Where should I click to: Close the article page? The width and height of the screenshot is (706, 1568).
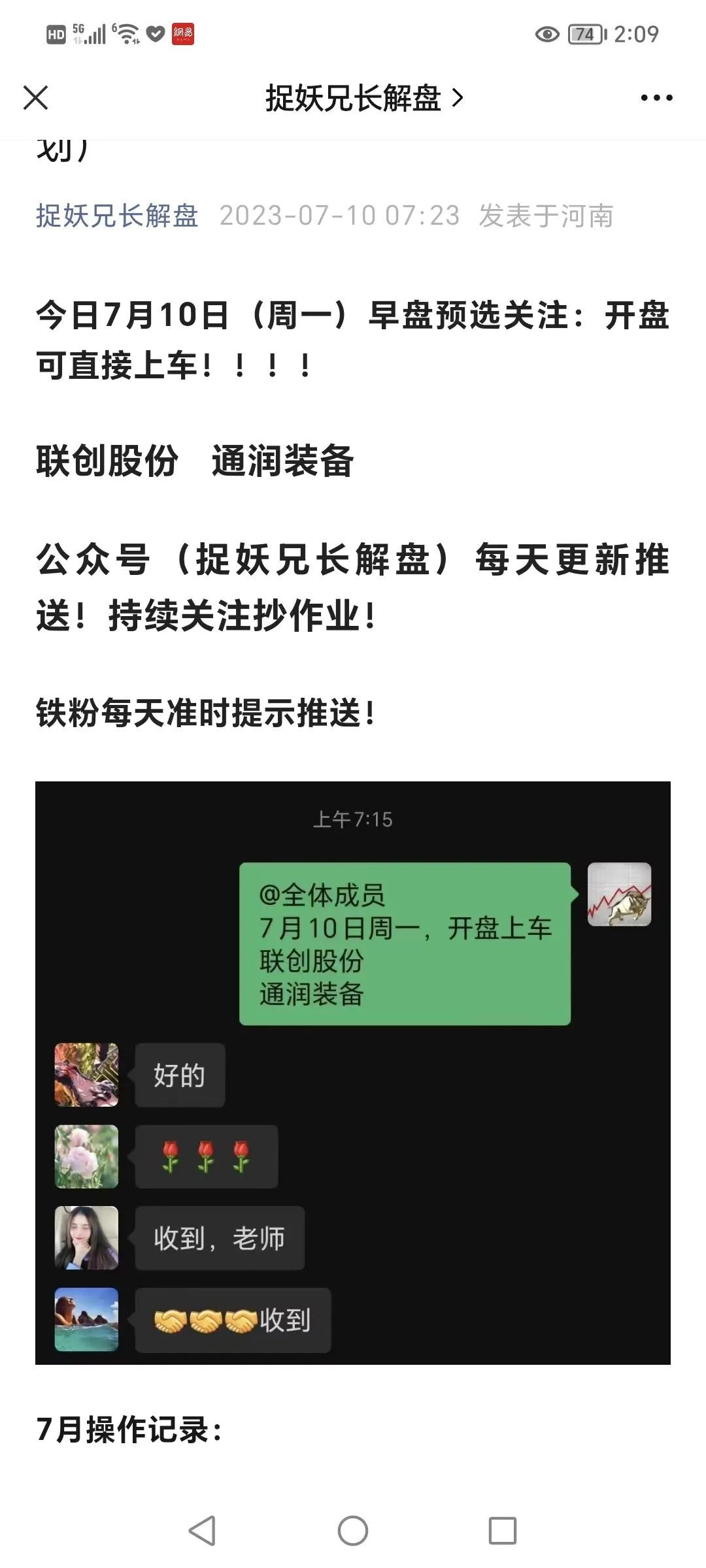coord(35,98)
